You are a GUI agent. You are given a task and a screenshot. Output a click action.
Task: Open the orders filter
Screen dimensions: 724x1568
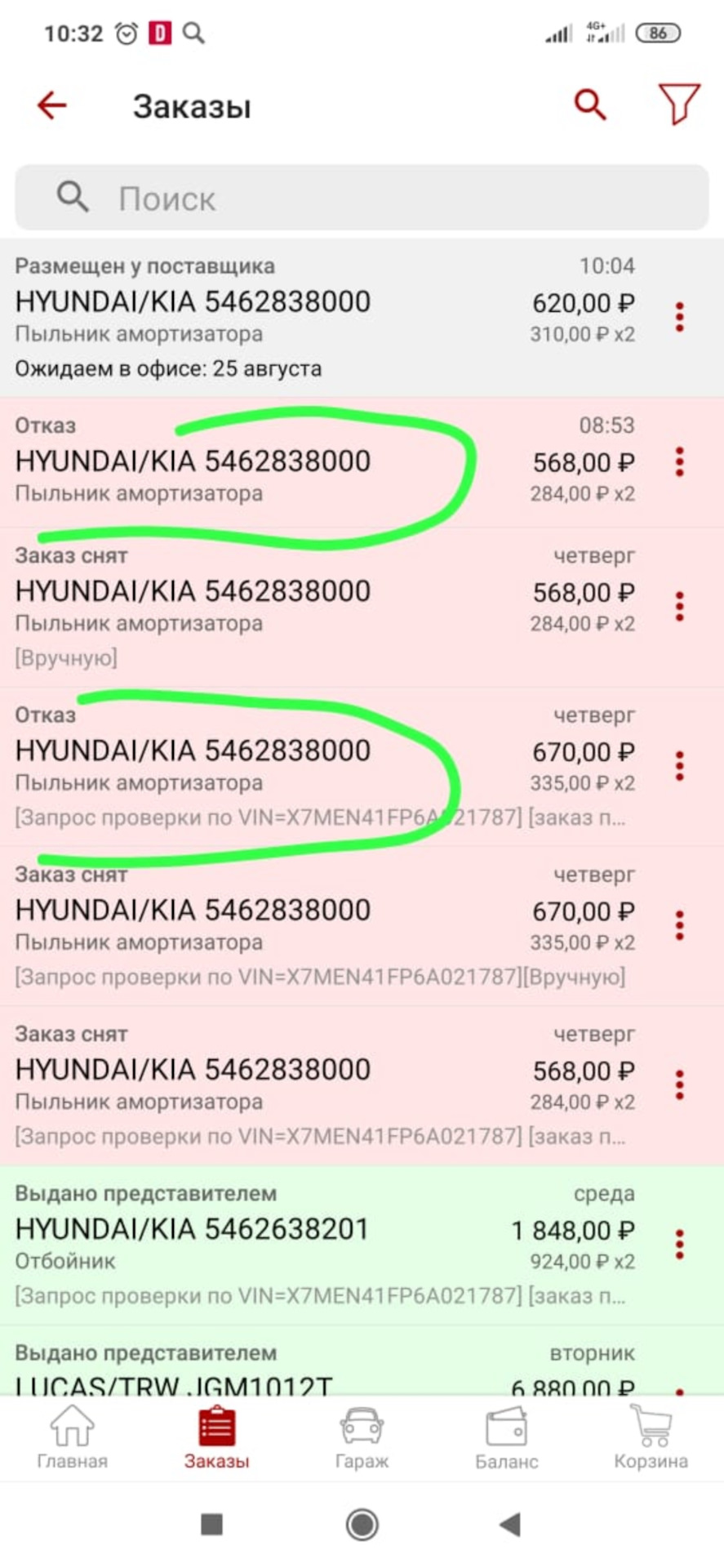[x=678, y=105]
